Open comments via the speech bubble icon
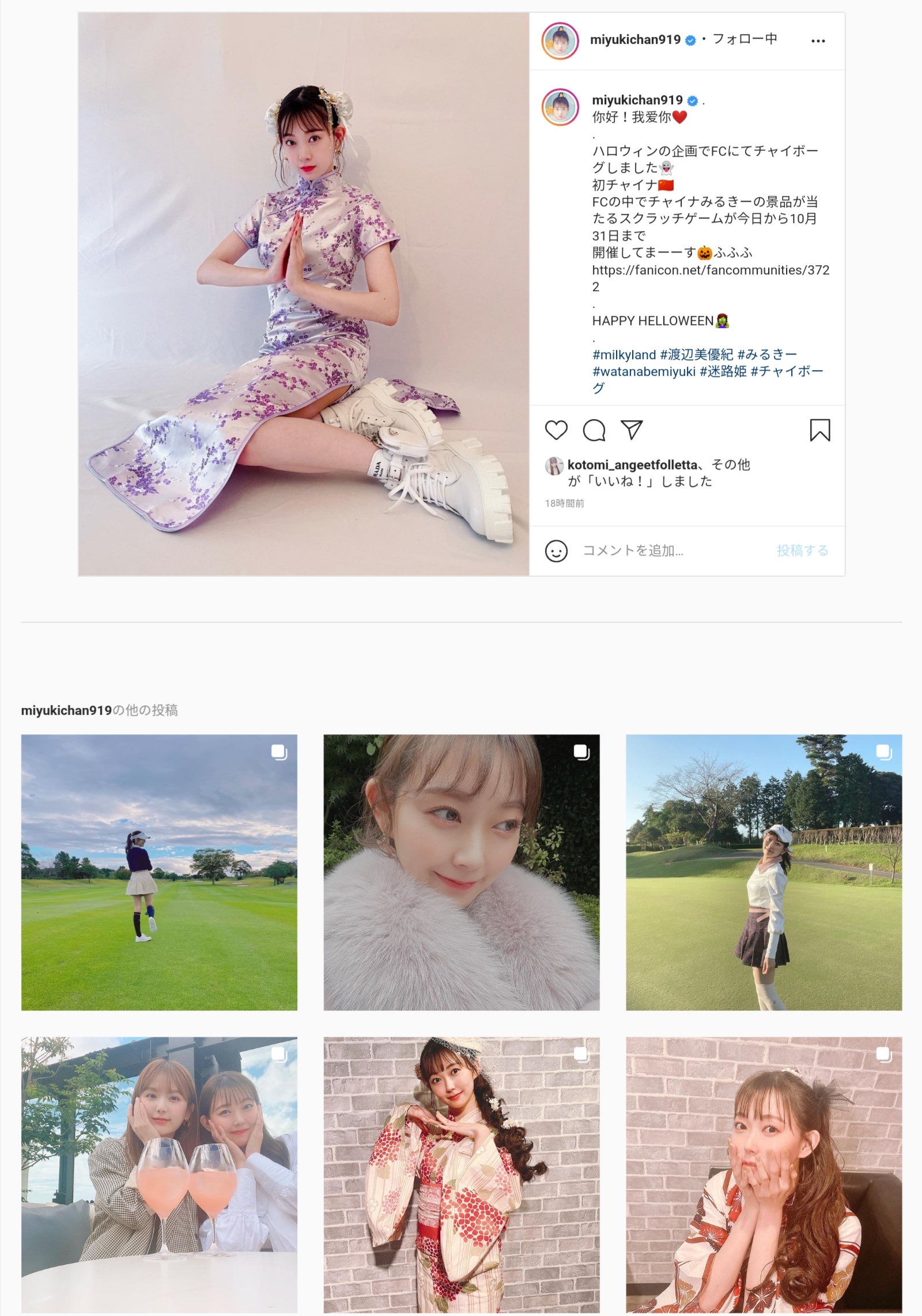922x1316 pixels. [594, 430]
